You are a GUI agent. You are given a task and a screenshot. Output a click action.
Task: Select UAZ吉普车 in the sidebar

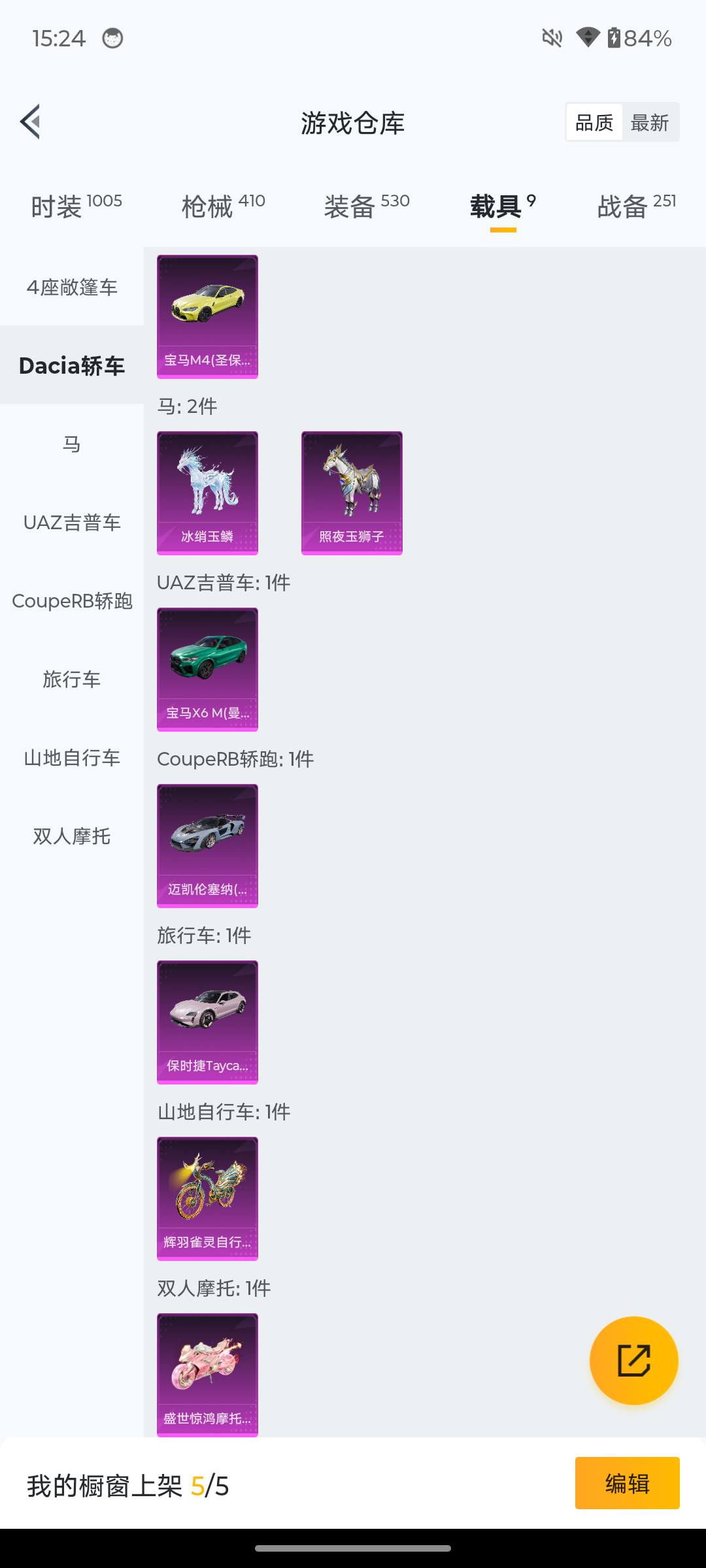point(72,523)
